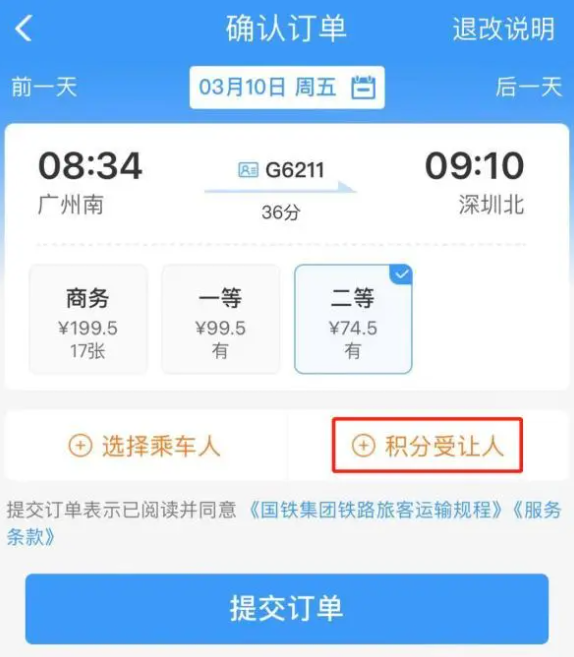The width and height of the screenshot is (574, 657).
Task: Add a points transferee 积分受让人
Action: click(427, 445)
